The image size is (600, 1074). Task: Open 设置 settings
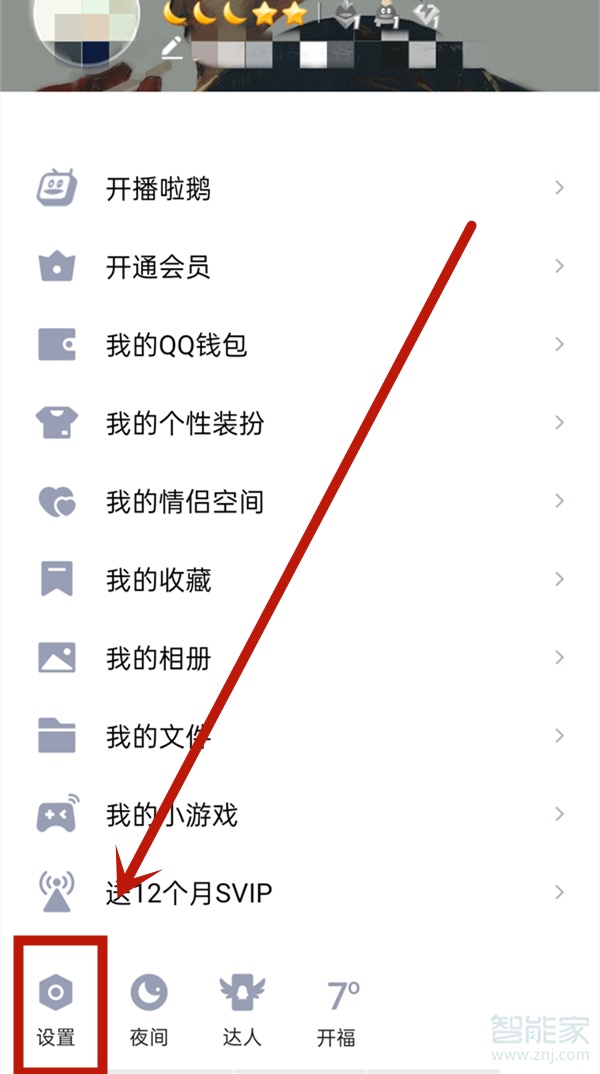point(56,1008)
